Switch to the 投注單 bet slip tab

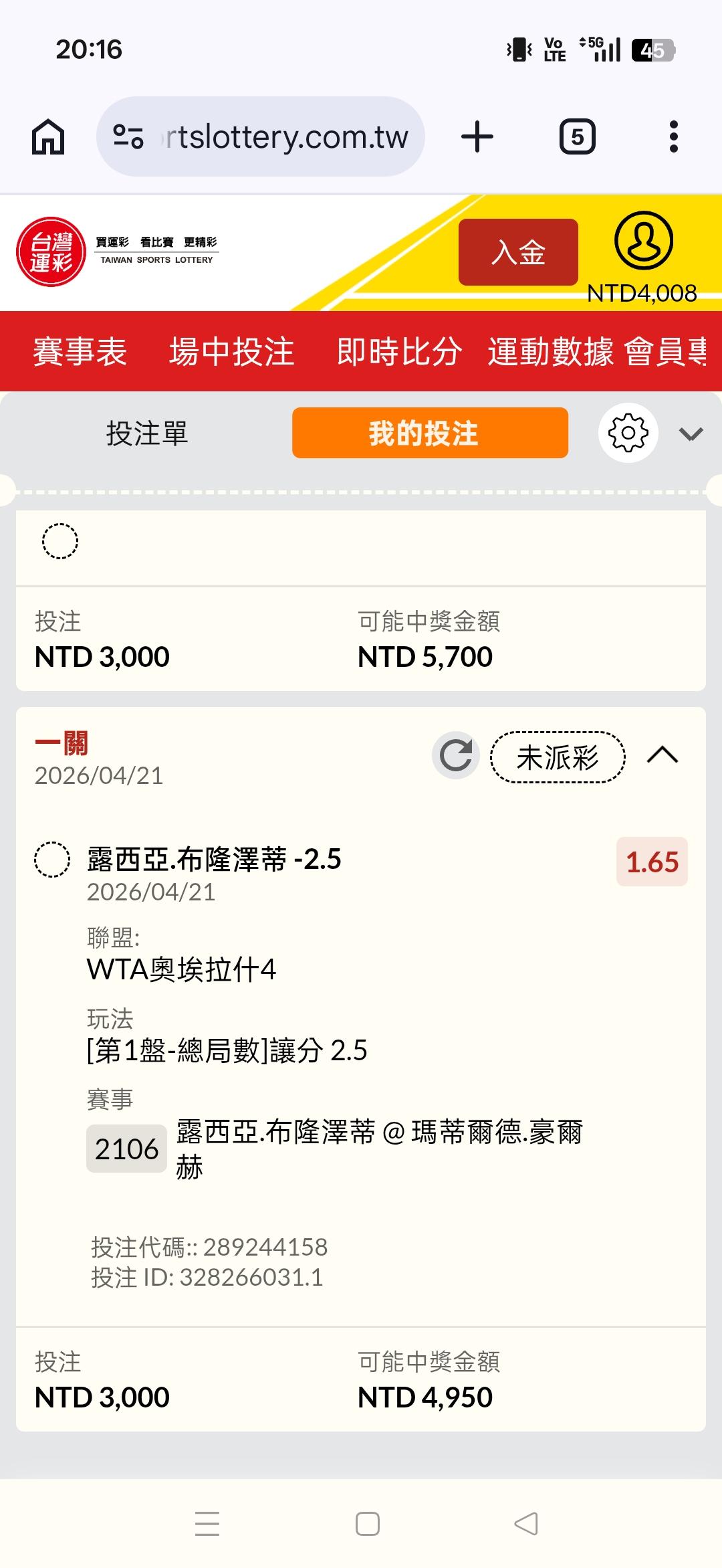147,433
